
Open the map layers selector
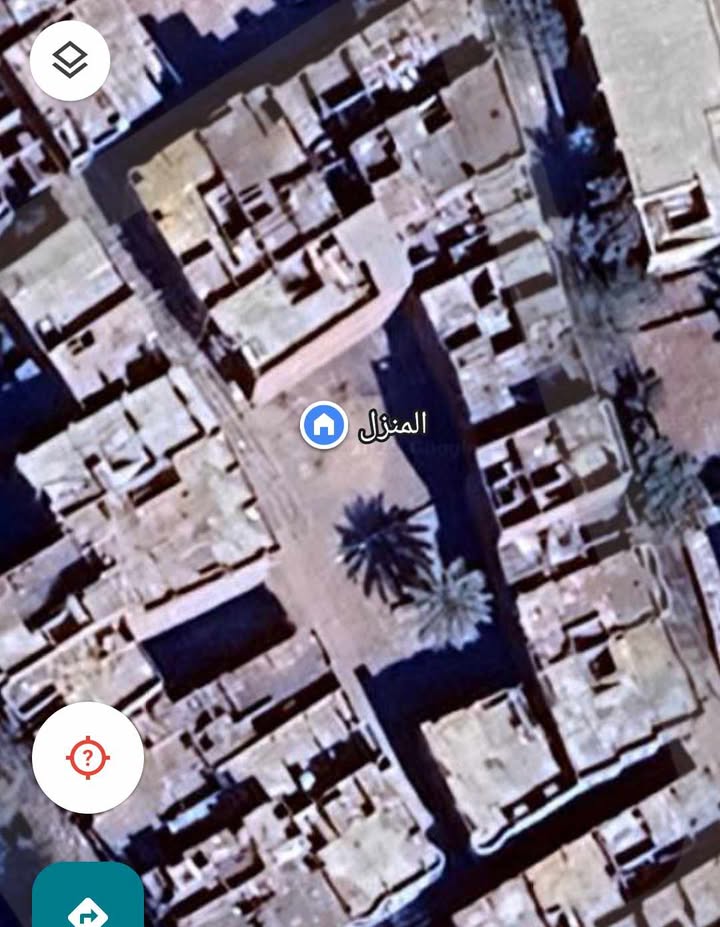69,61
